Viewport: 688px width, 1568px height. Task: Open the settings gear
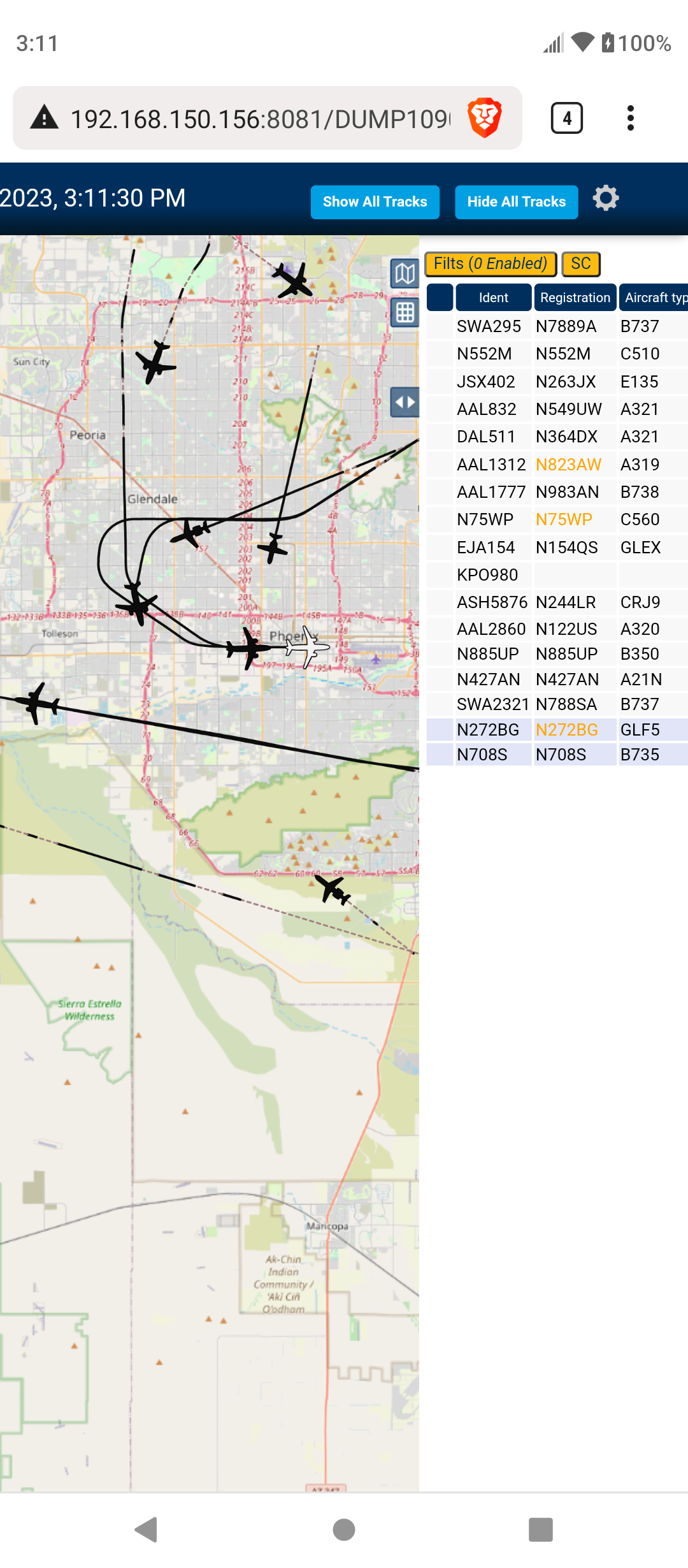pos(605,198)
